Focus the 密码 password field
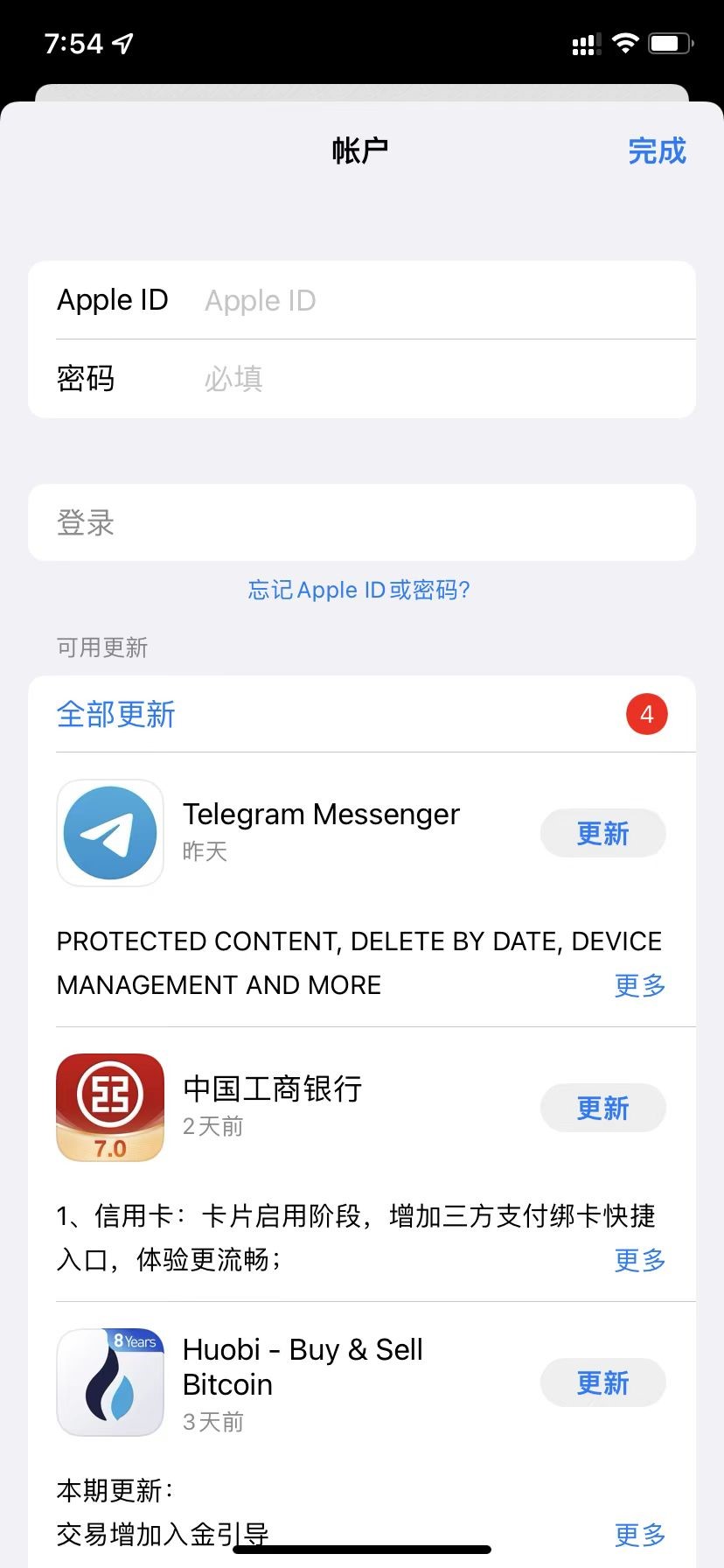This screenshot has width=724, height=1568. coord(437,378)
